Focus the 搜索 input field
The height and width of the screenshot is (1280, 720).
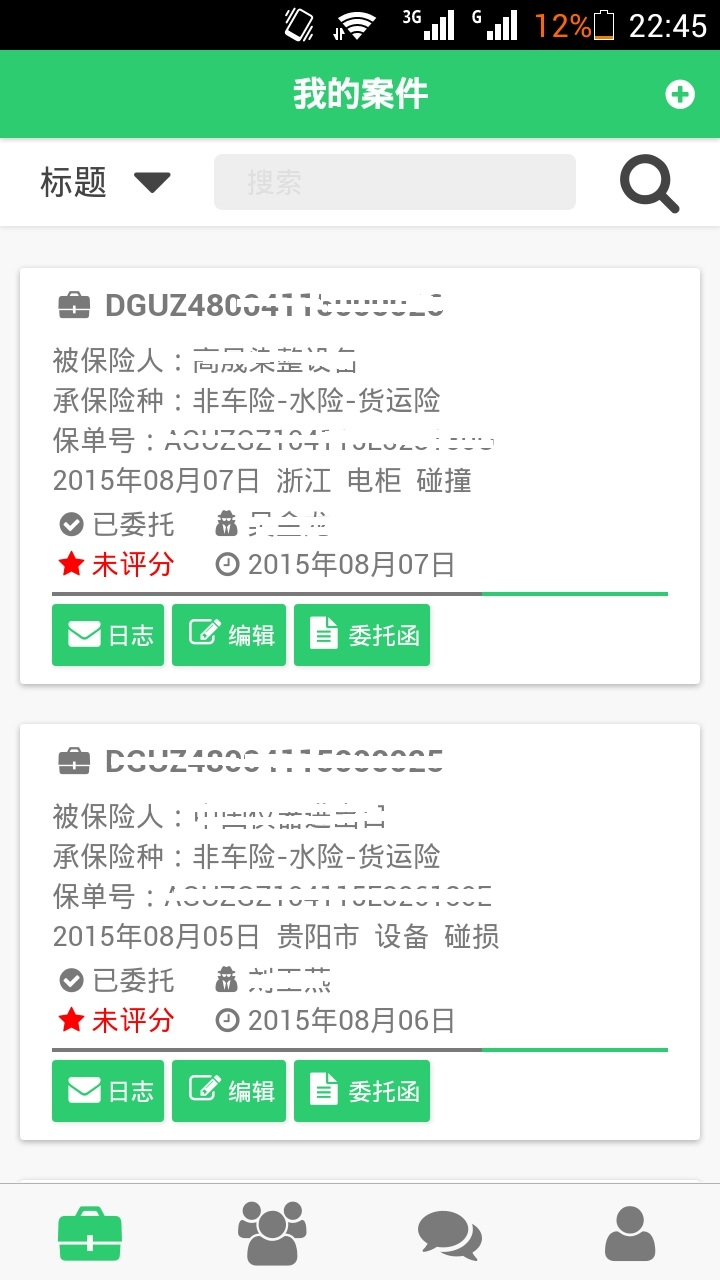click(395, 182)
